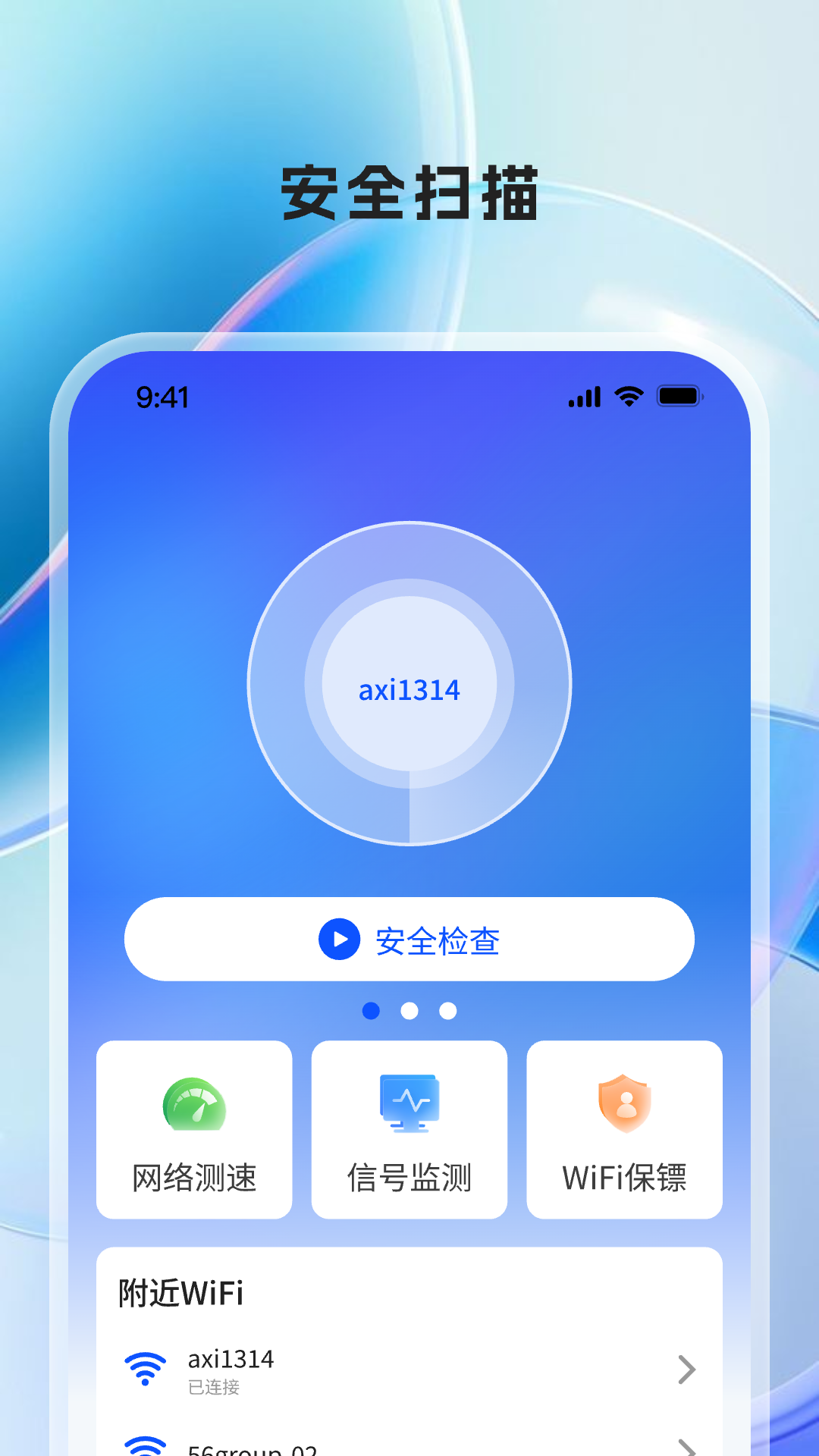Select the connected axi1314 network entry

(x=409, y=1370)
